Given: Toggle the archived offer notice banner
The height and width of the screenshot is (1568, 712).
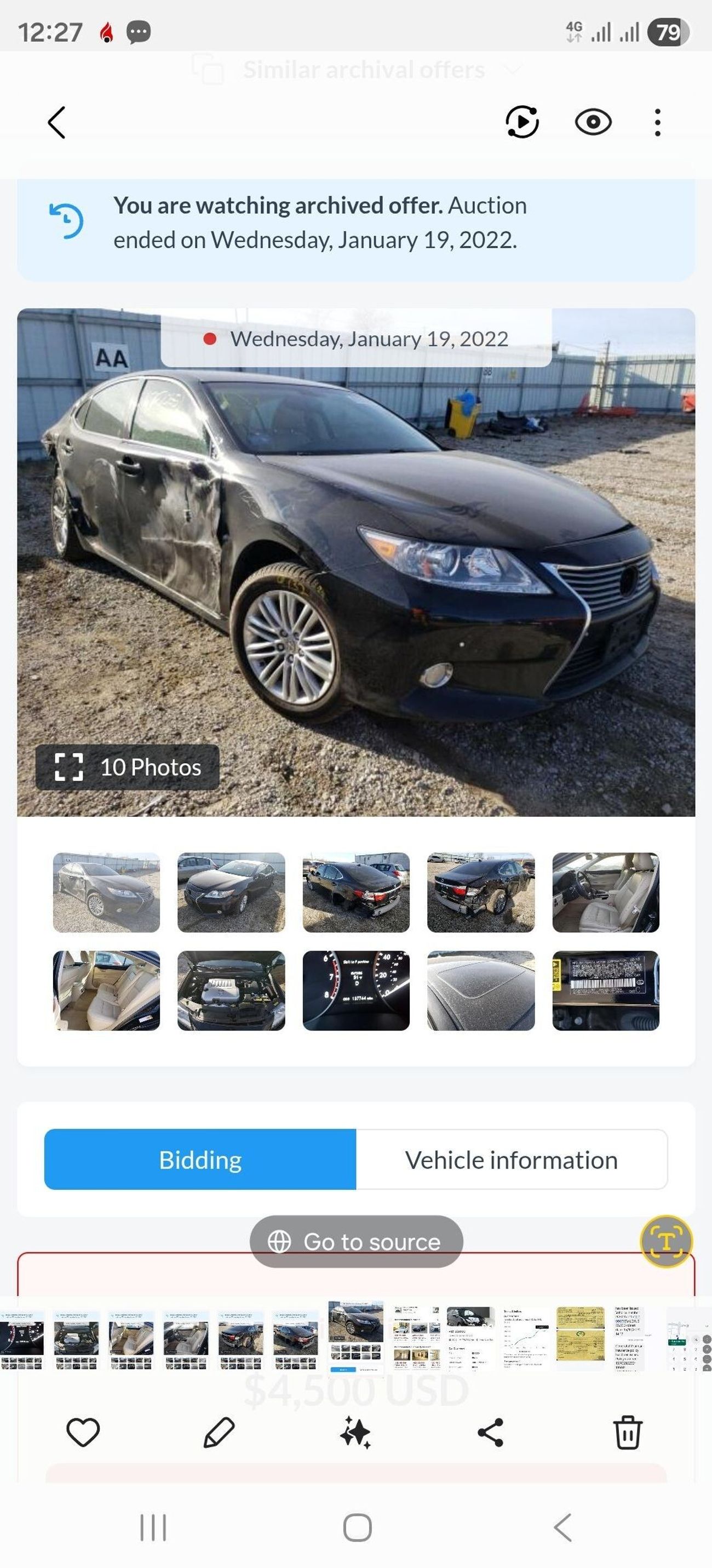Looking at the screenshot, I should coord(356,228).
